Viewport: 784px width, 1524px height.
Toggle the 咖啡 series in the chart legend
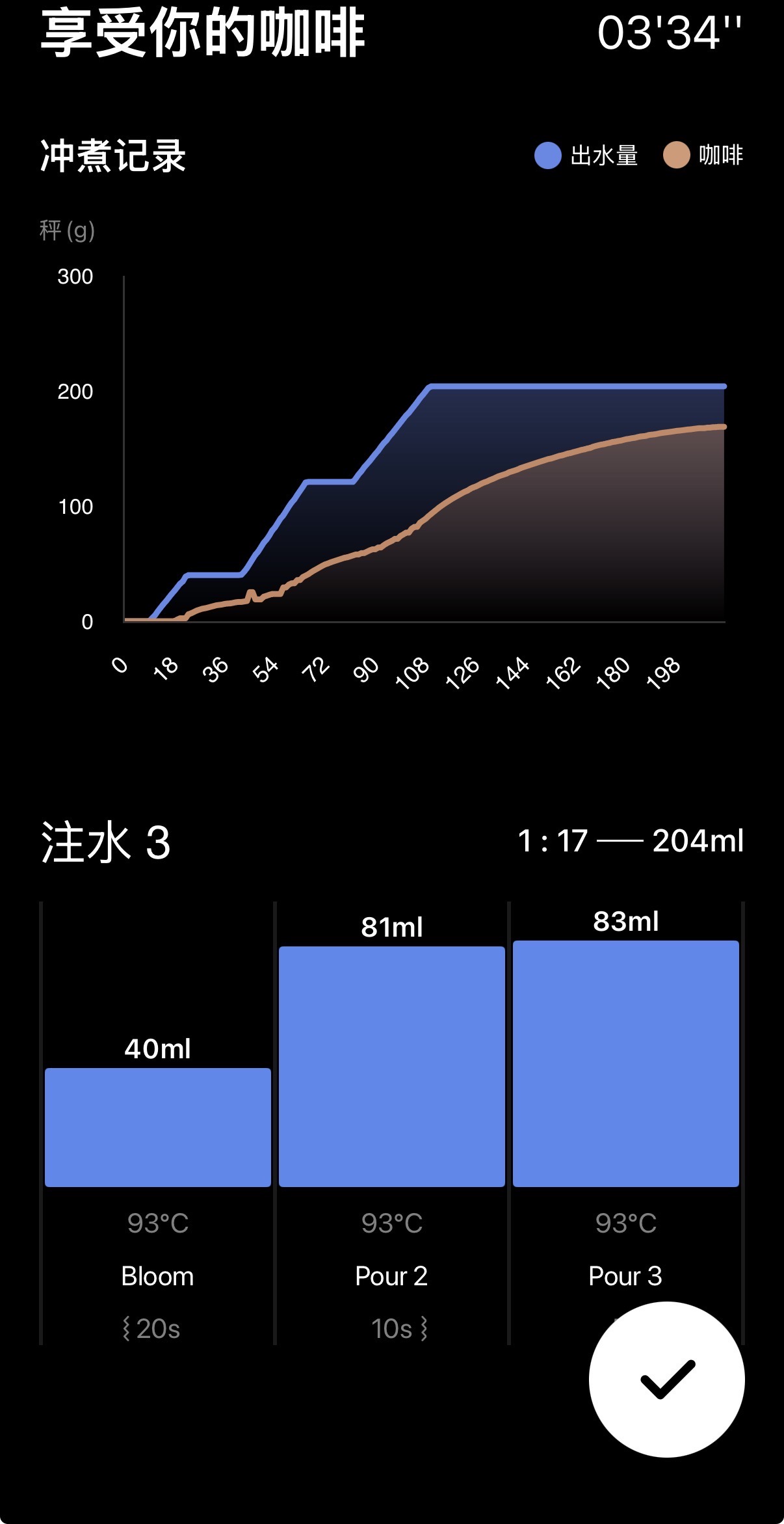703,155
